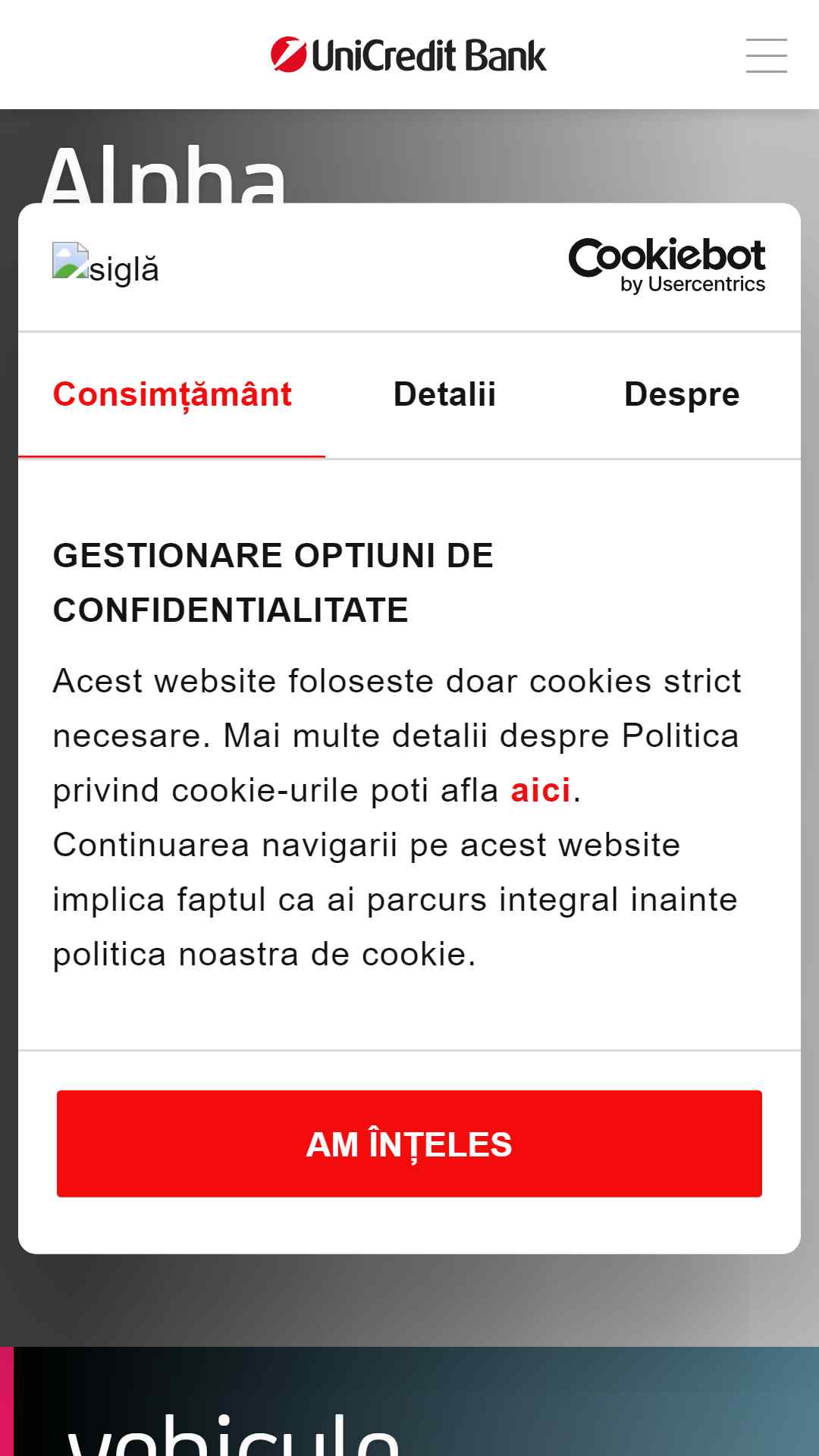Open the cookie policy link 'aici'
The height and width of the screenshot is (1456, 819).
pyautogui.click(x=541, y=790)
